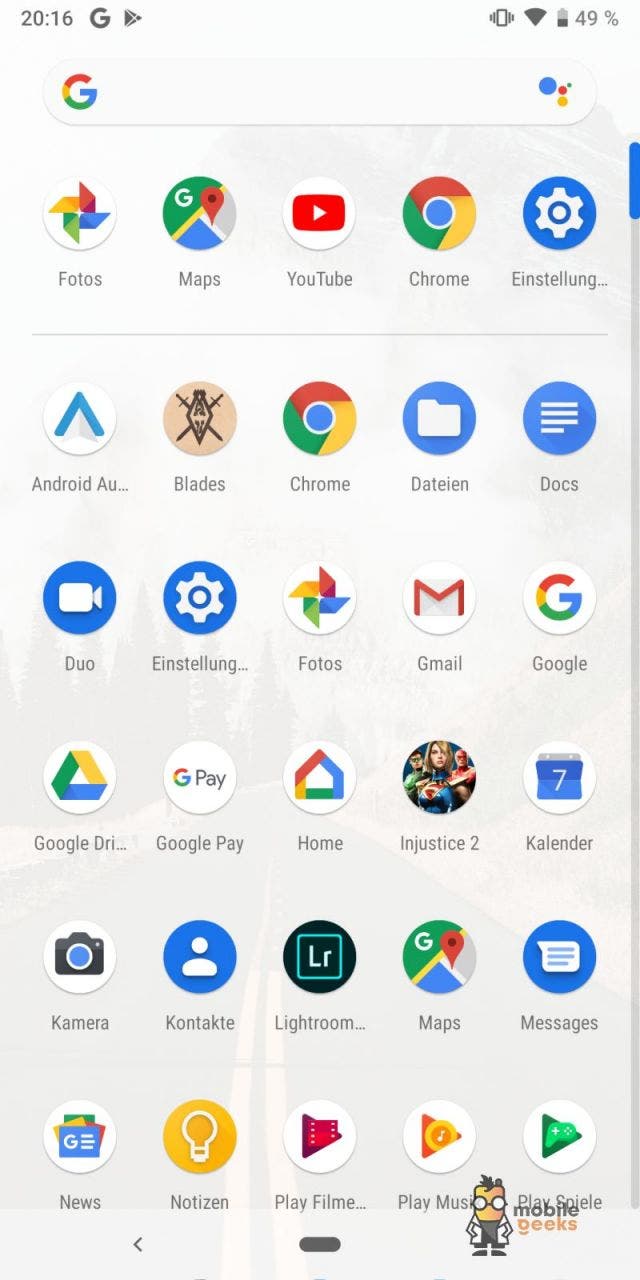Tap the system back arrow
The width and height of the screenshot is (640, 1280).
click(138, 1244)
